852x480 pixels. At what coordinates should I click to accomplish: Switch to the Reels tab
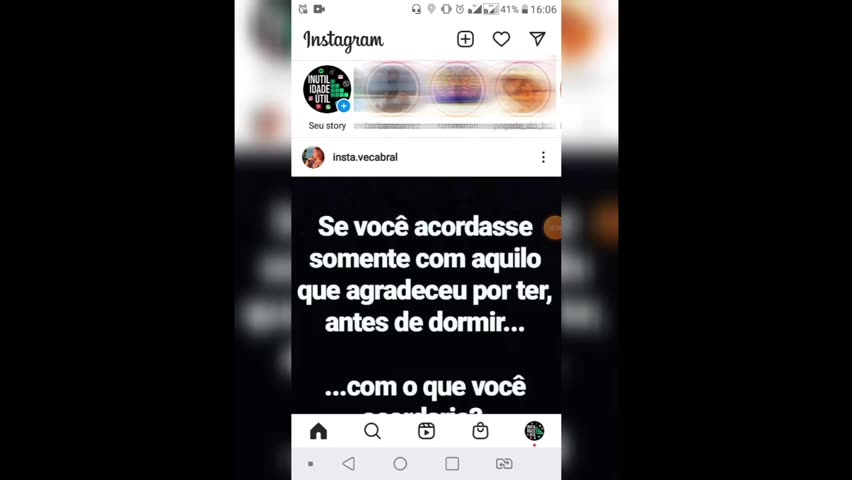point(426,431)
